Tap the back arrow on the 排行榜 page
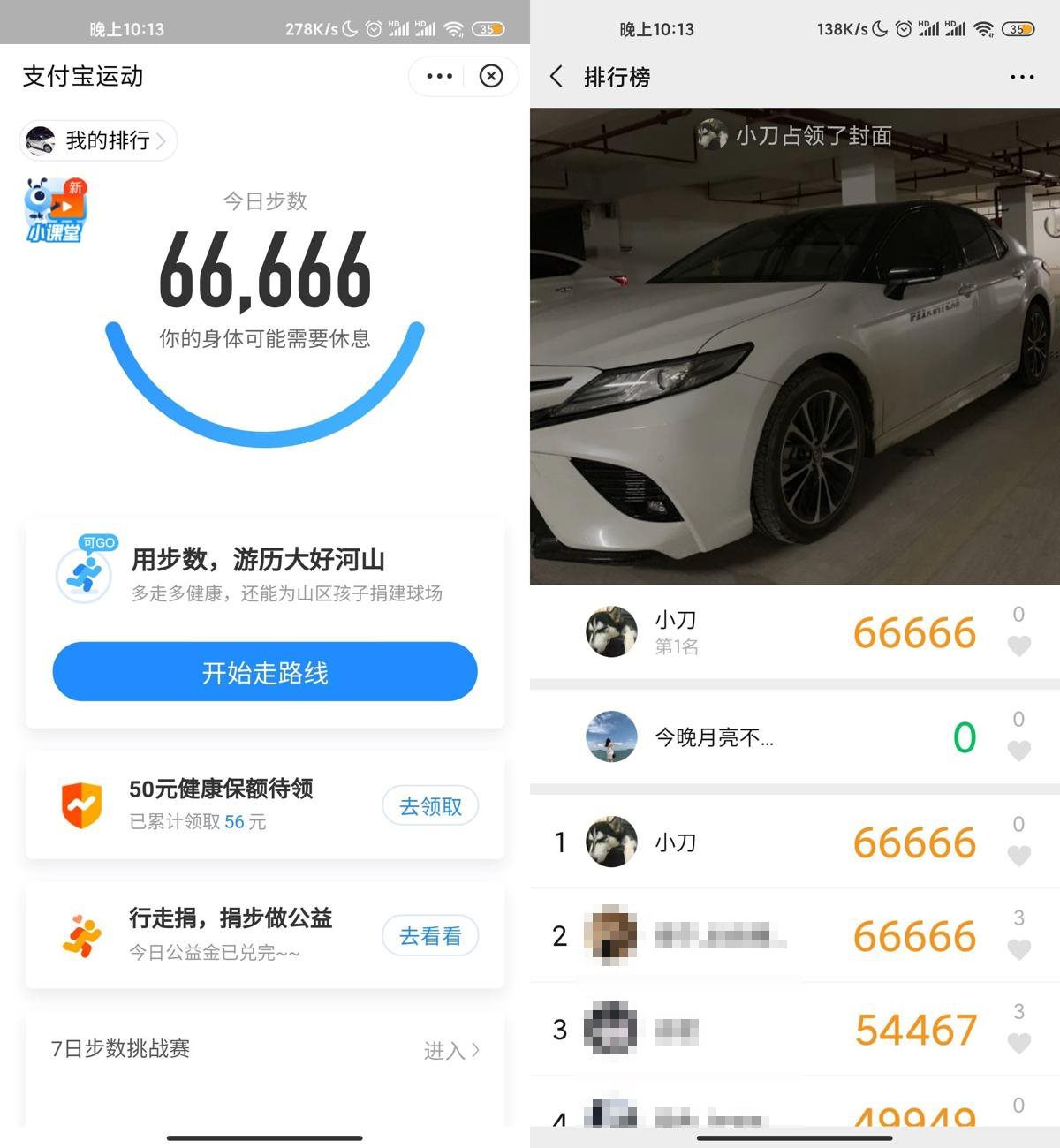This screenshot has height=1148, width=1060. pyautogui.click(x=556, y=78)
